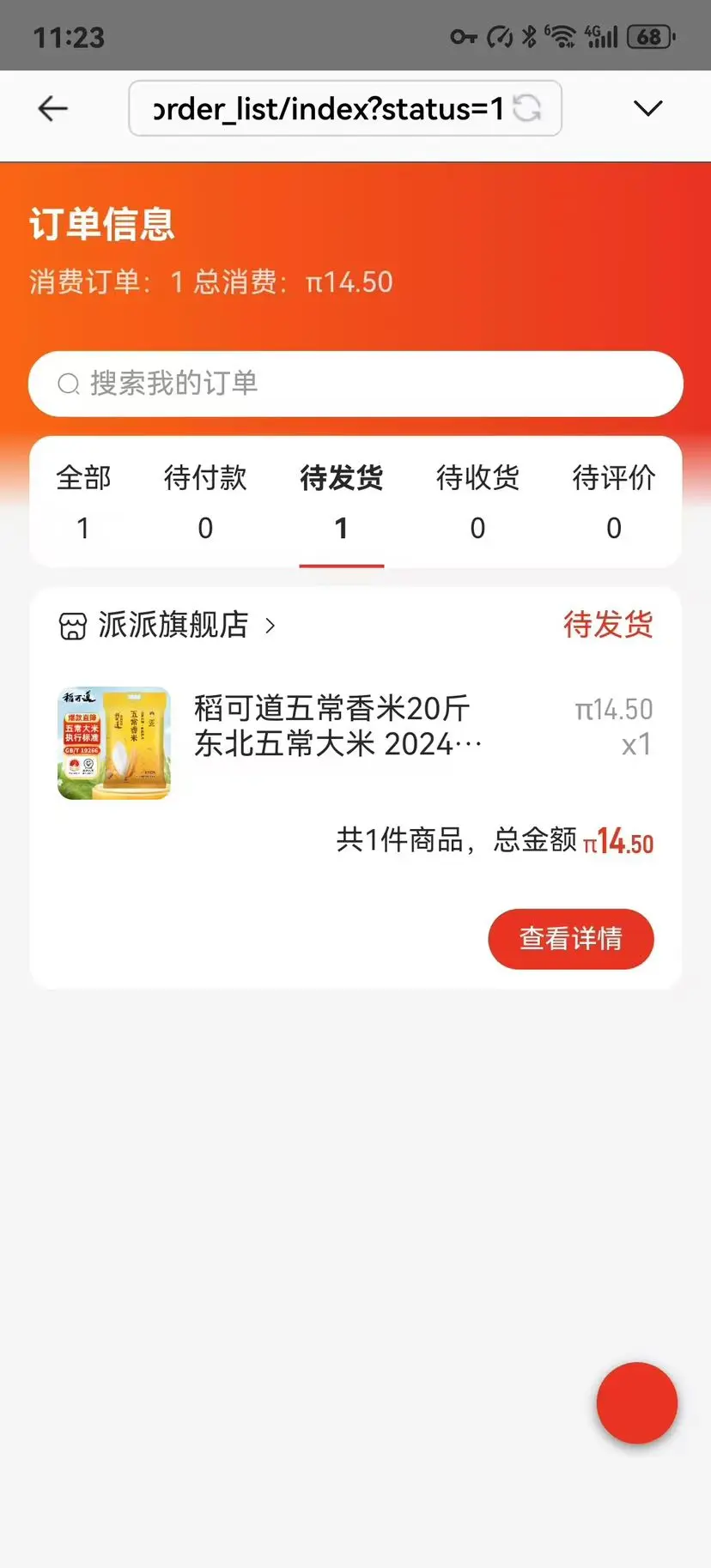Tap the red floating circle button
The image size is (711, 1568).
click(636, 1402)
